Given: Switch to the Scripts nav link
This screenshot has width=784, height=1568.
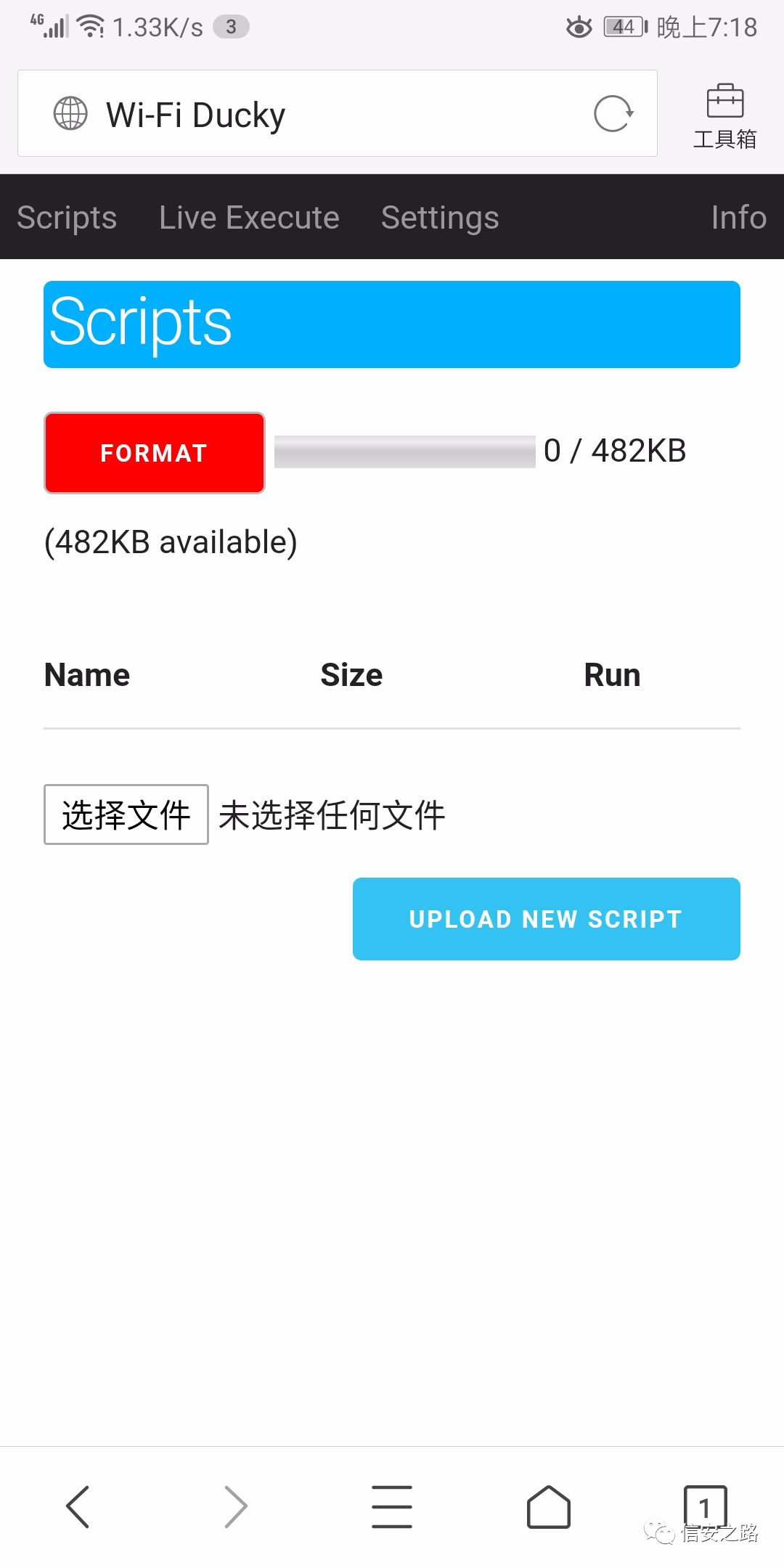Looking at the screenshot, I should pos(67,217).
